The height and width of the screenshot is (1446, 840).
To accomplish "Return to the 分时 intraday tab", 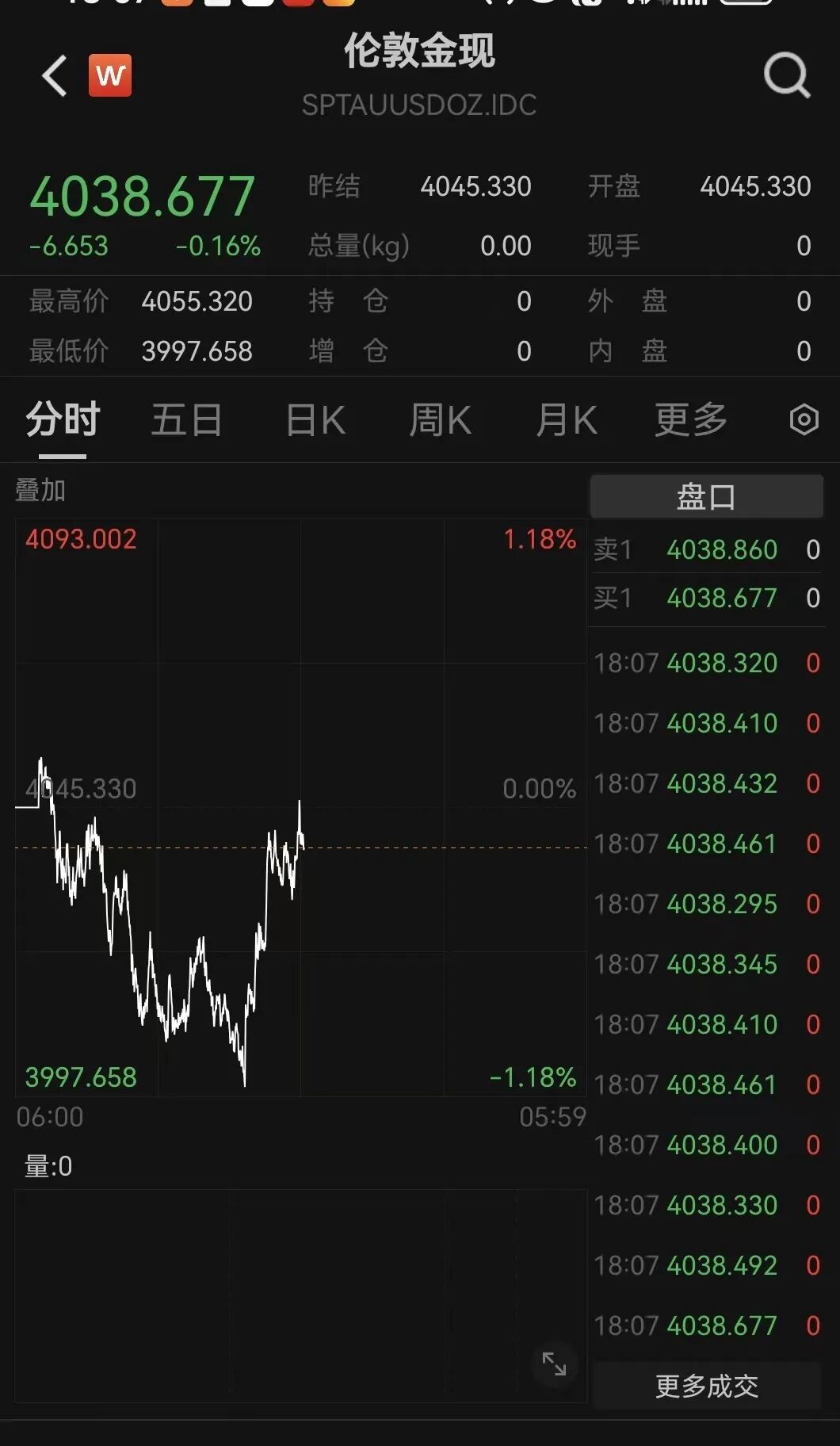I will pos(61,419).
